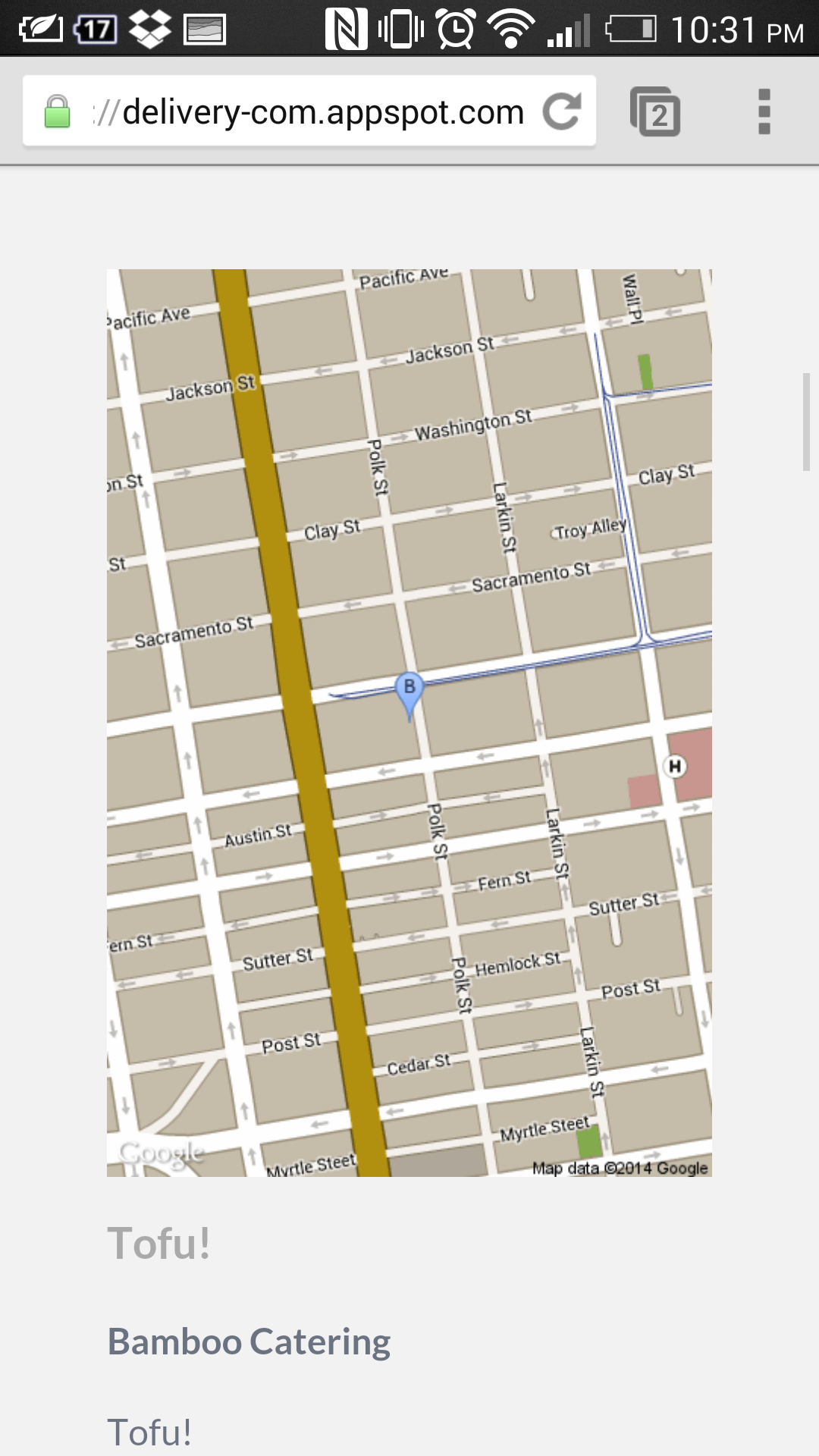This screenshot has width=819, height=1456.
Task: Open the browser tab switcher
Action: [x=655, y=112]
